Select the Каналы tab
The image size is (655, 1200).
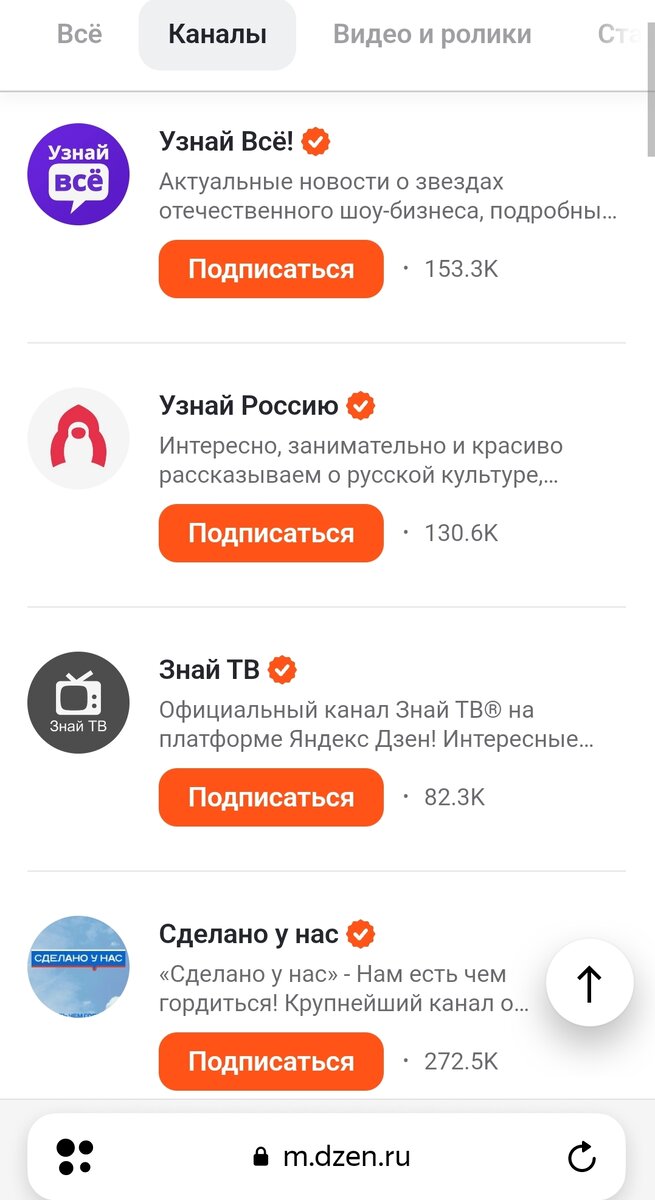[x=217, y=35]
